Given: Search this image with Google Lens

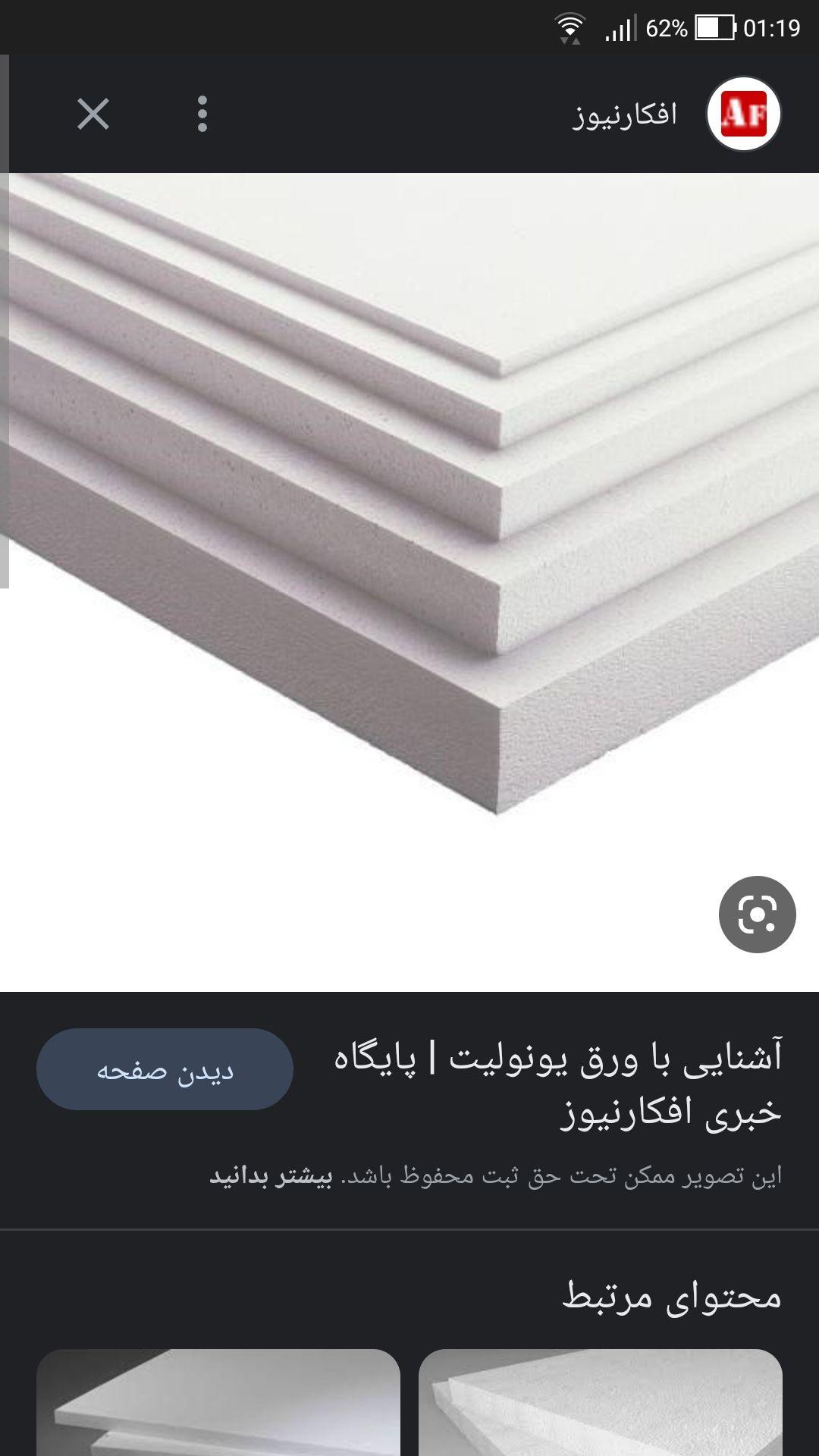Looking at the screenshot, I should pos(757,914).
